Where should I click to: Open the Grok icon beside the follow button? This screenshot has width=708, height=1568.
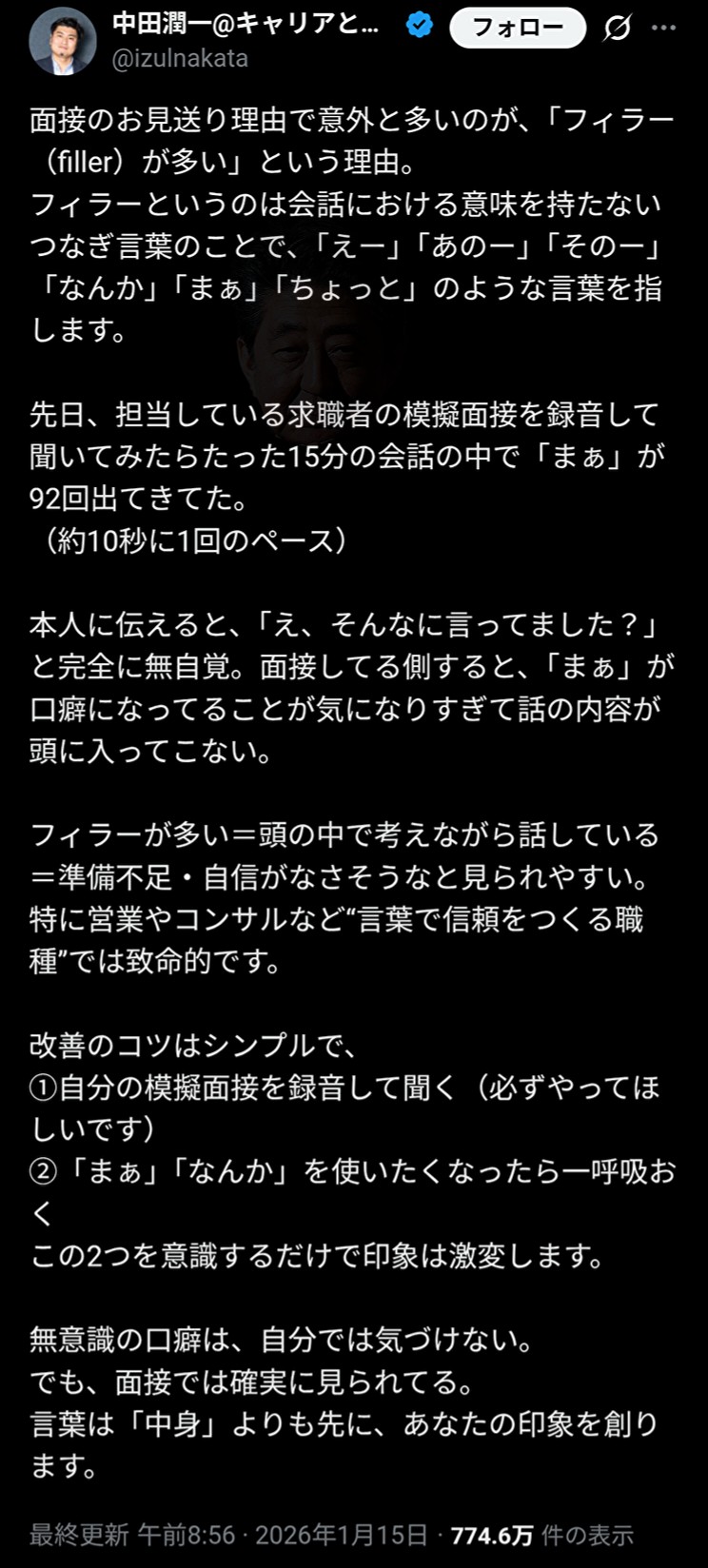click(618, 29)
